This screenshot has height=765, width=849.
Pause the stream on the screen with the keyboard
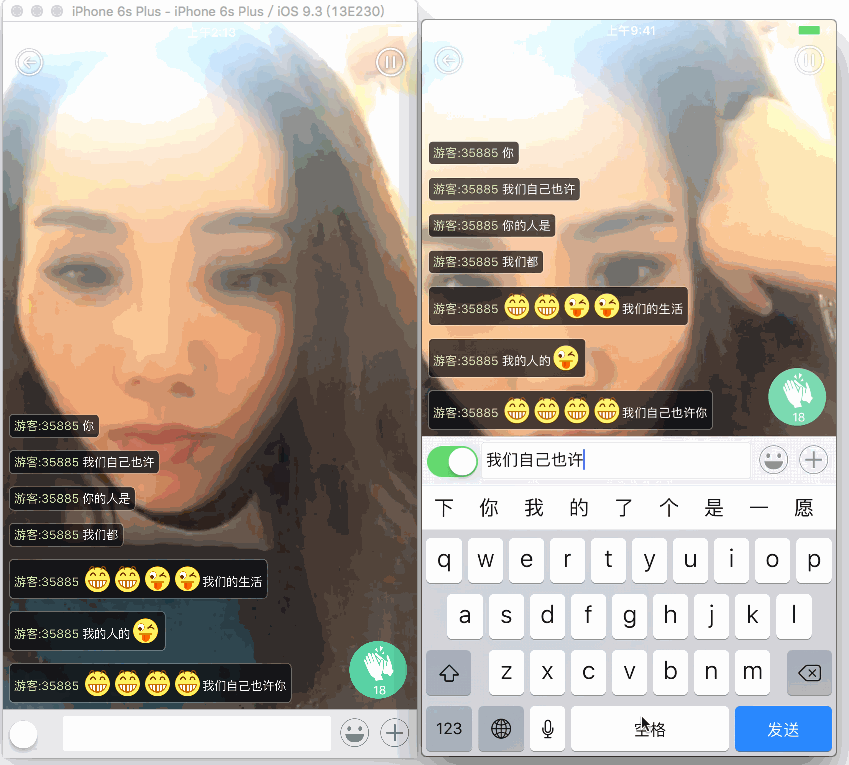point(809,61)
